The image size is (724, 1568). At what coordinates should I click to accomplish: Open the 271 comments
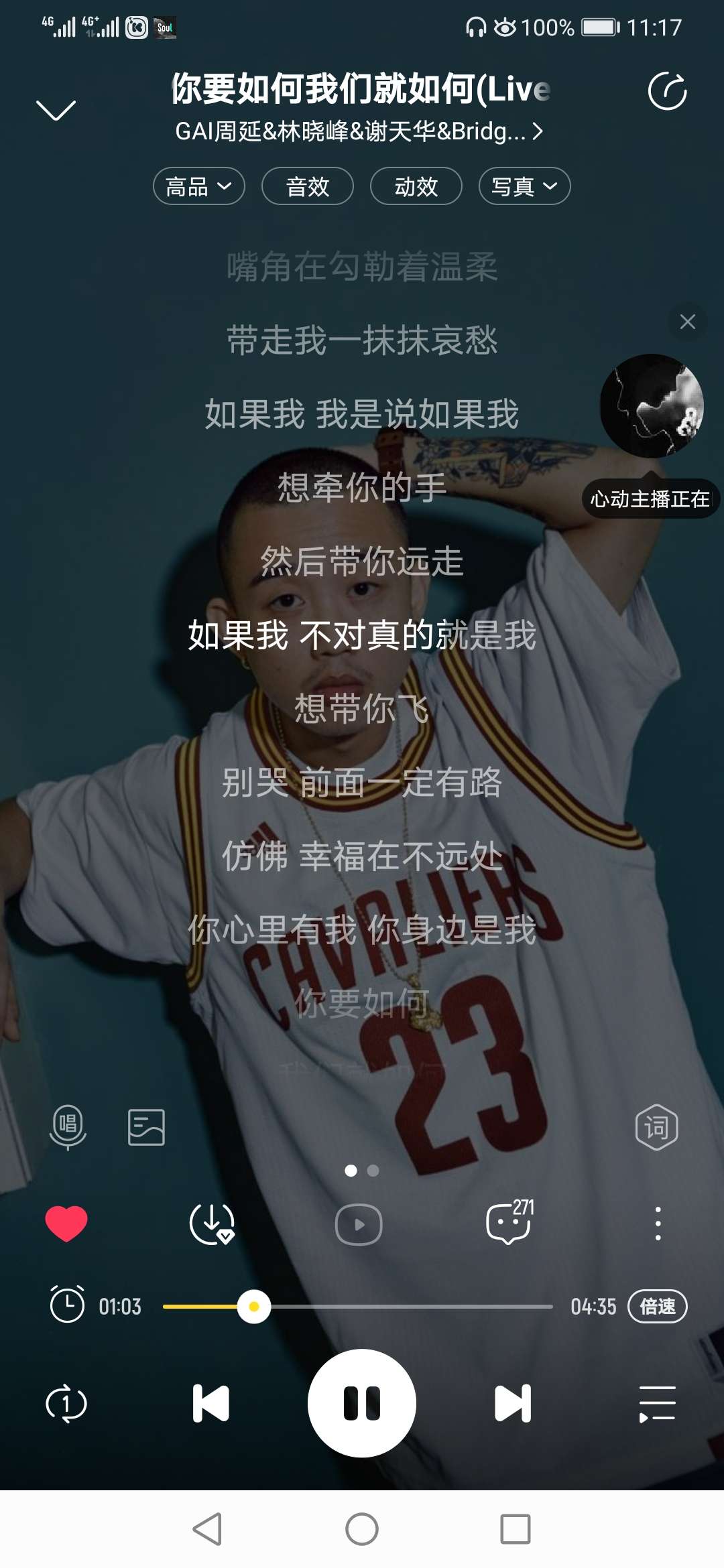click(509, 1222)
